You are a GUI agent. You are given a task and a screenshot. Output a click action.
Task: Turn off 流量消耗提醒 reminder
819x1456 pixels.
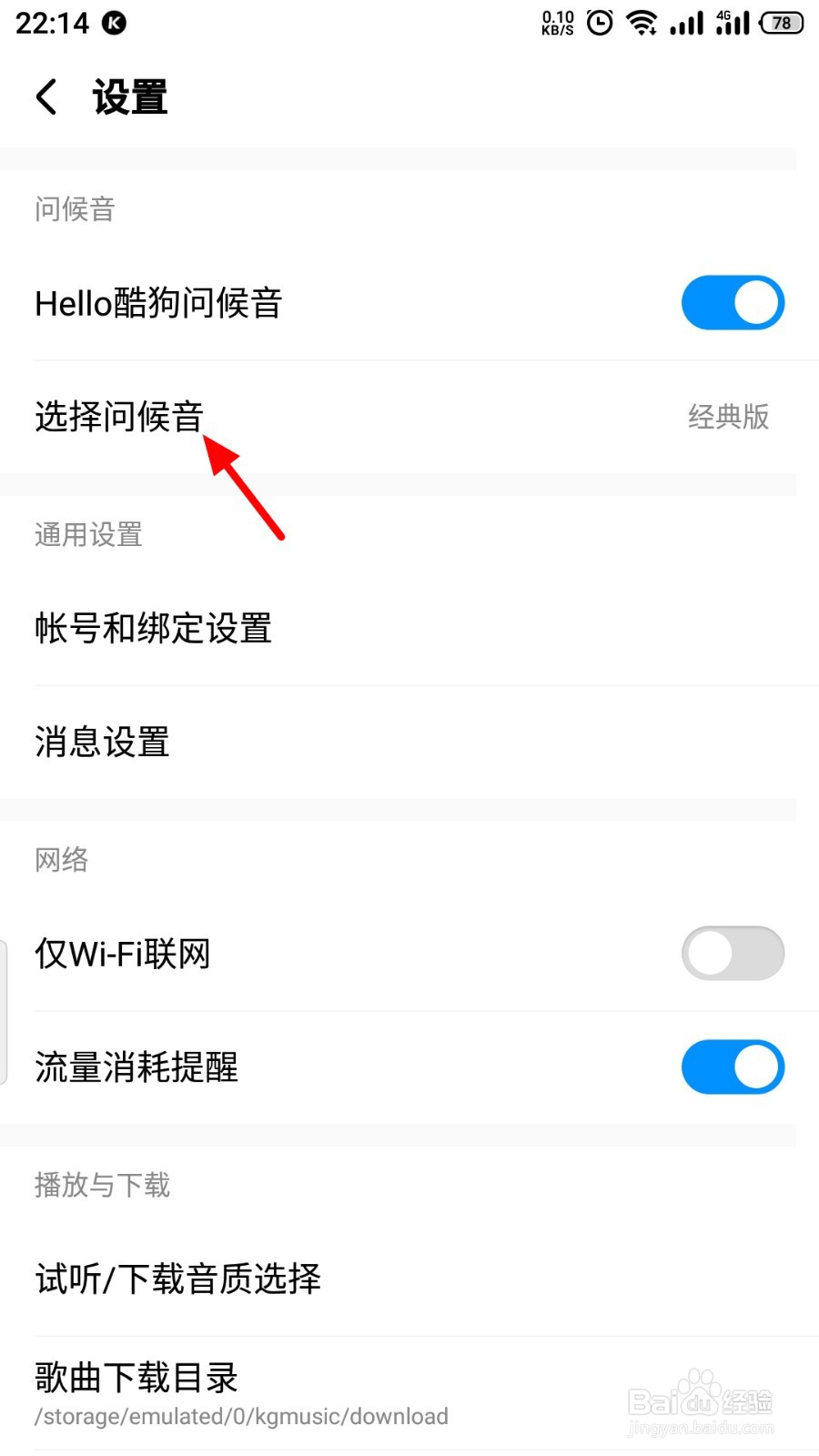(x=733, y=1067)
